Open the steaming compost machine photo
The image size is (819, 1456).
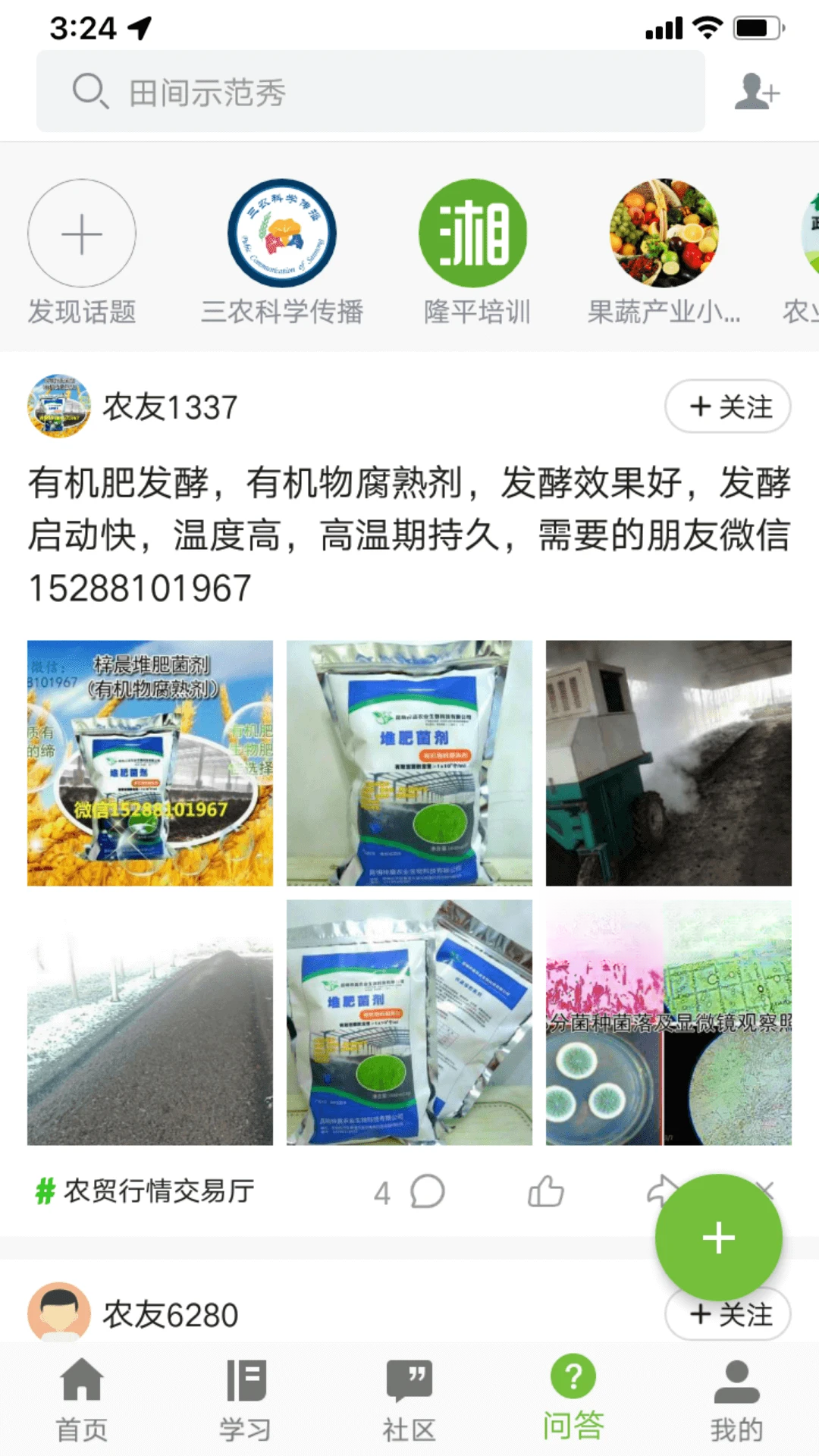tap(669, 763)
